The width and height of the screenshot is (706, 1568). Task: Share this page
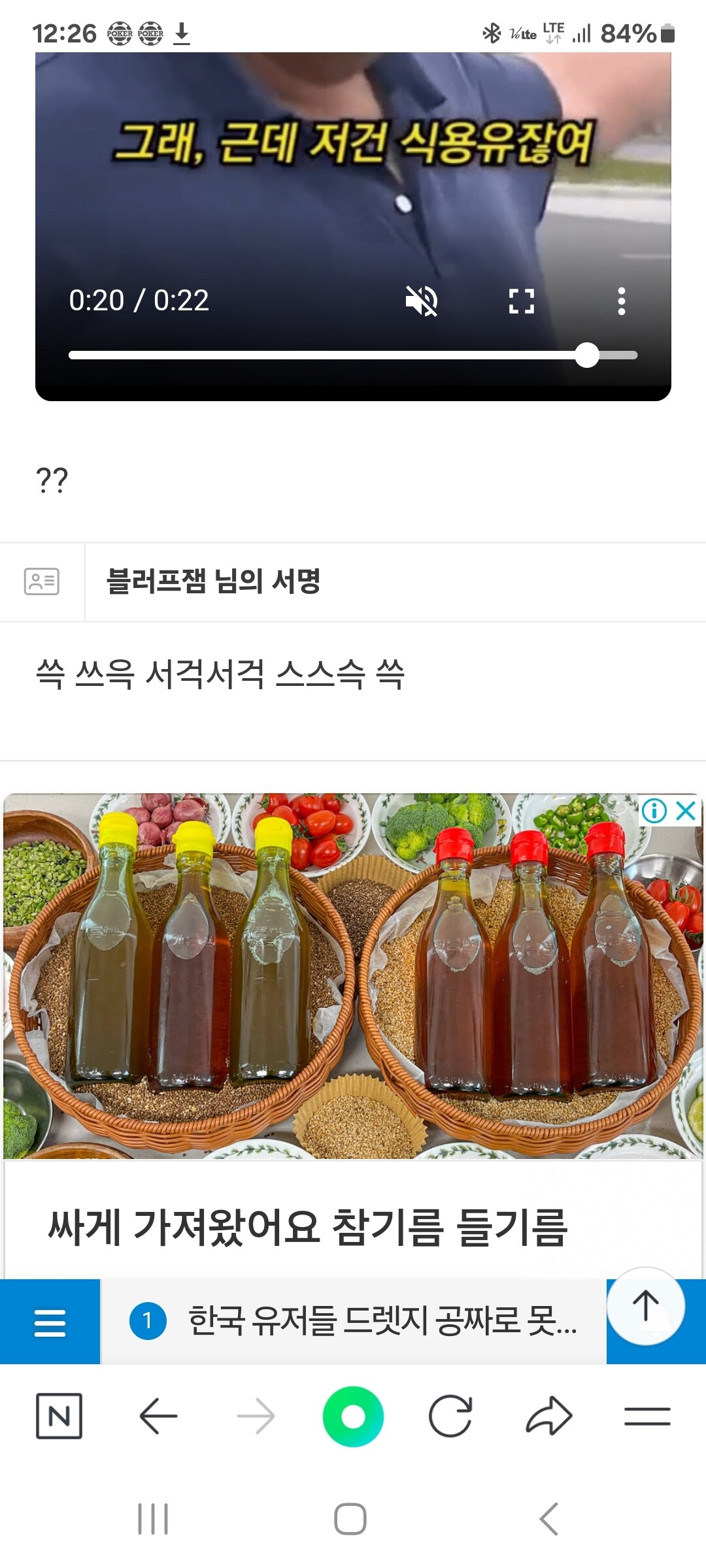pyautogui.click(x=549, y=1416)
